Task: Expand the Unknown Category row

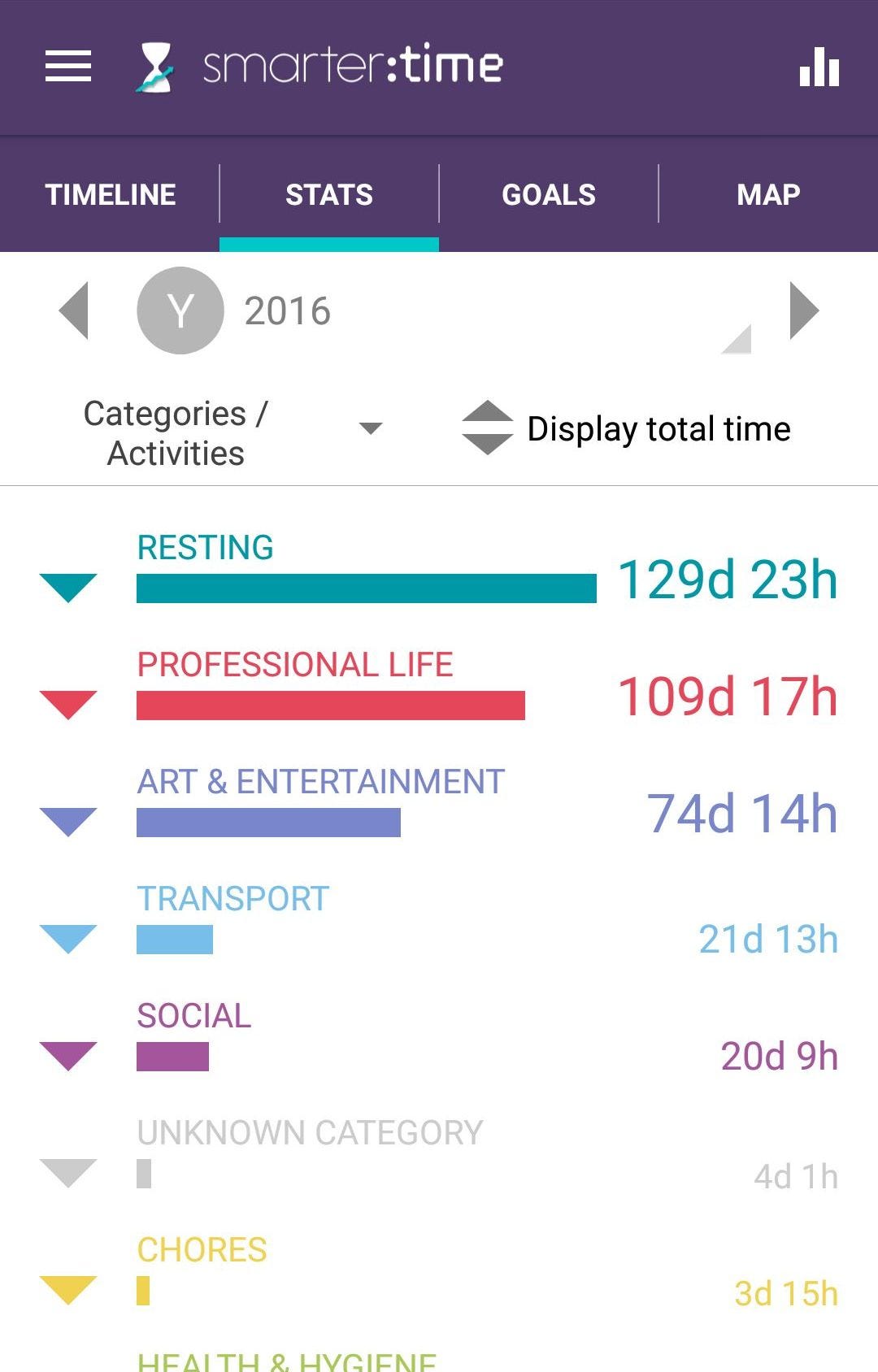Action: pos(68,1172)
